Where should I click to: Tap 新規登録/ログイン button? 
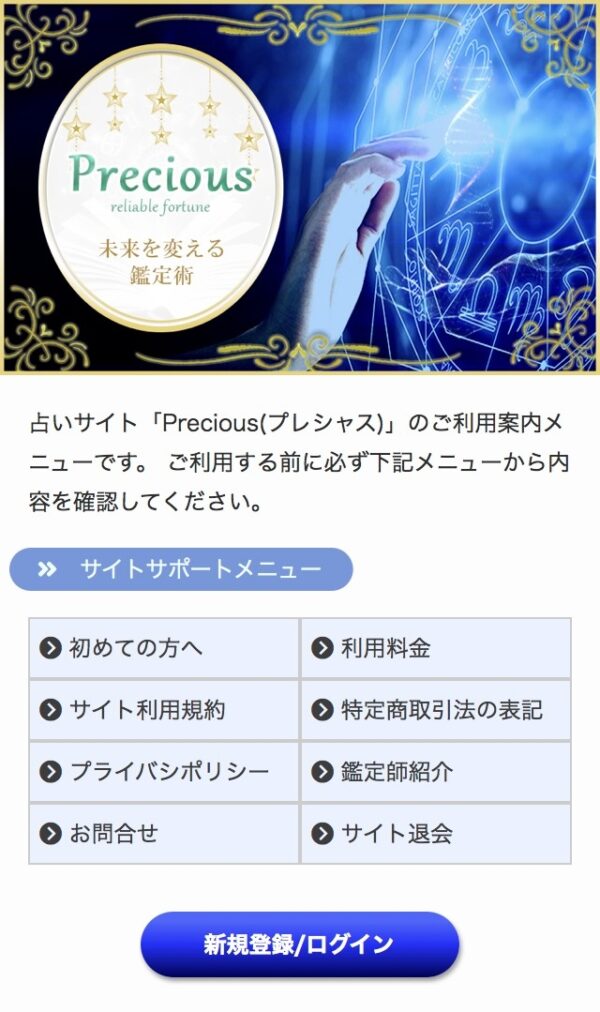tap(299, 944)
